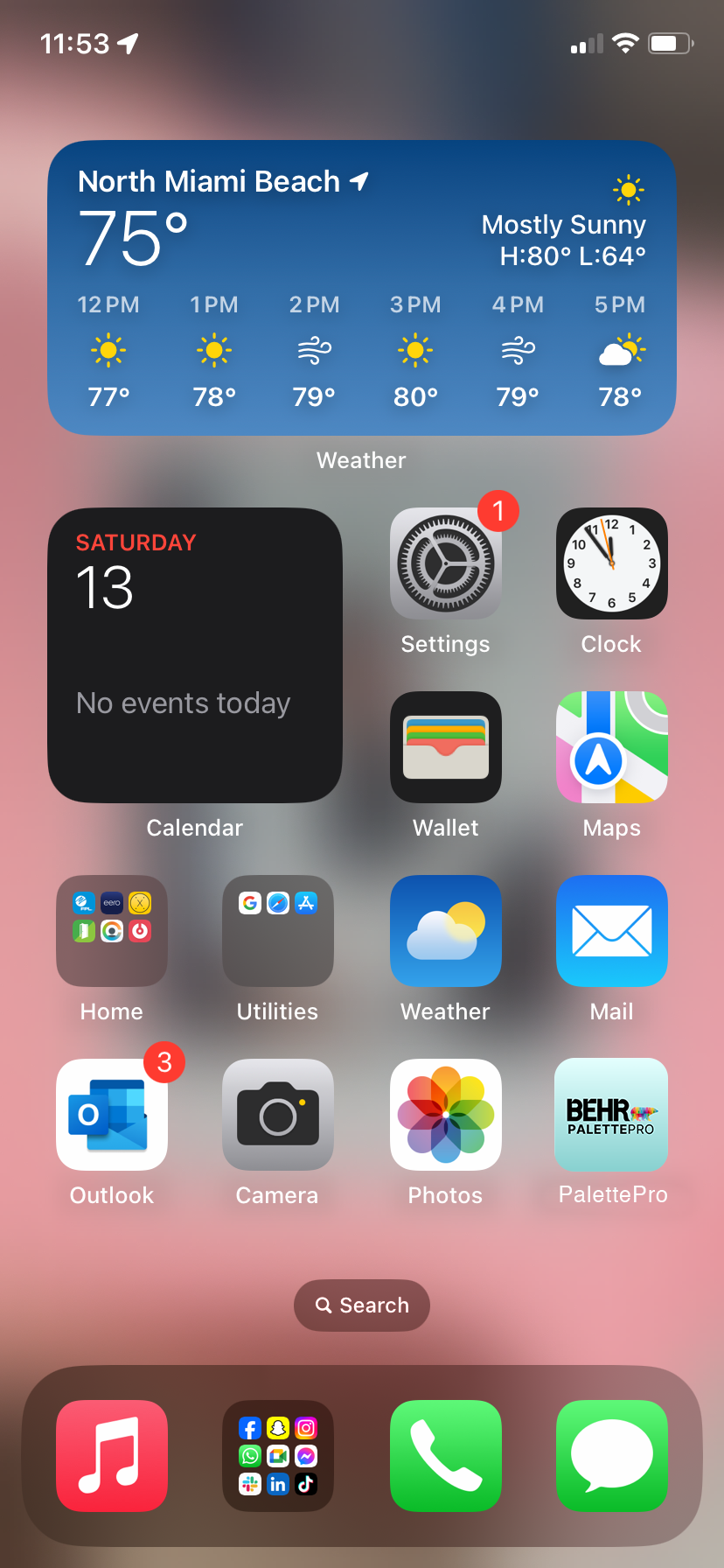Open the Photos app

[x=446, y=1115]
